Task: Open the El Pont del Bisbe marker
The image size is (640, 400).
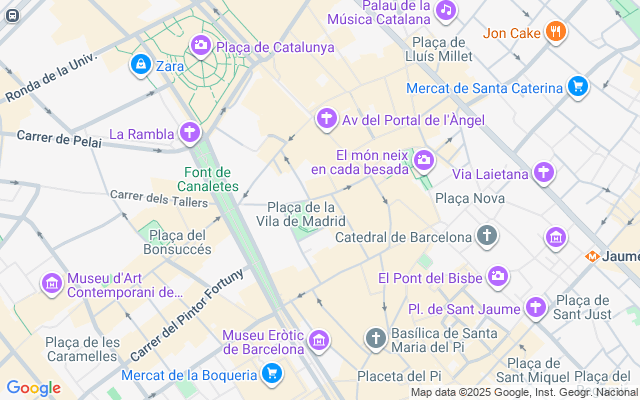Action: coord(498,277)
